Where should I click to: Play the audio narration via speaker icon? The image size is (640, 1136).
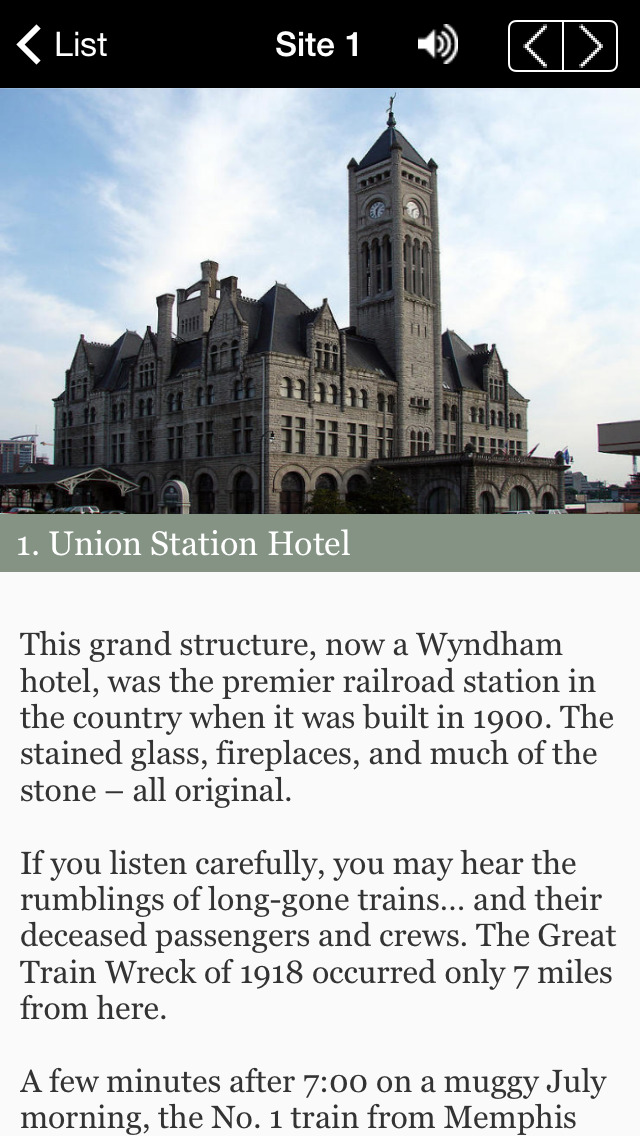point(437,45)
